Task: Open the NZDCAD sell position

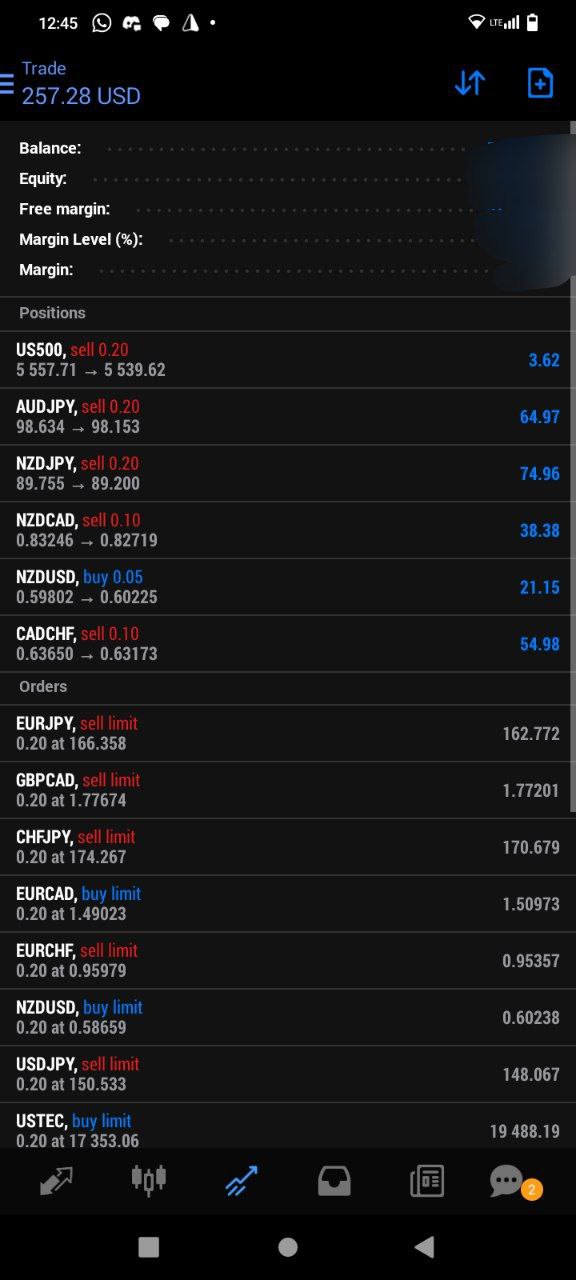Action: 288,530
